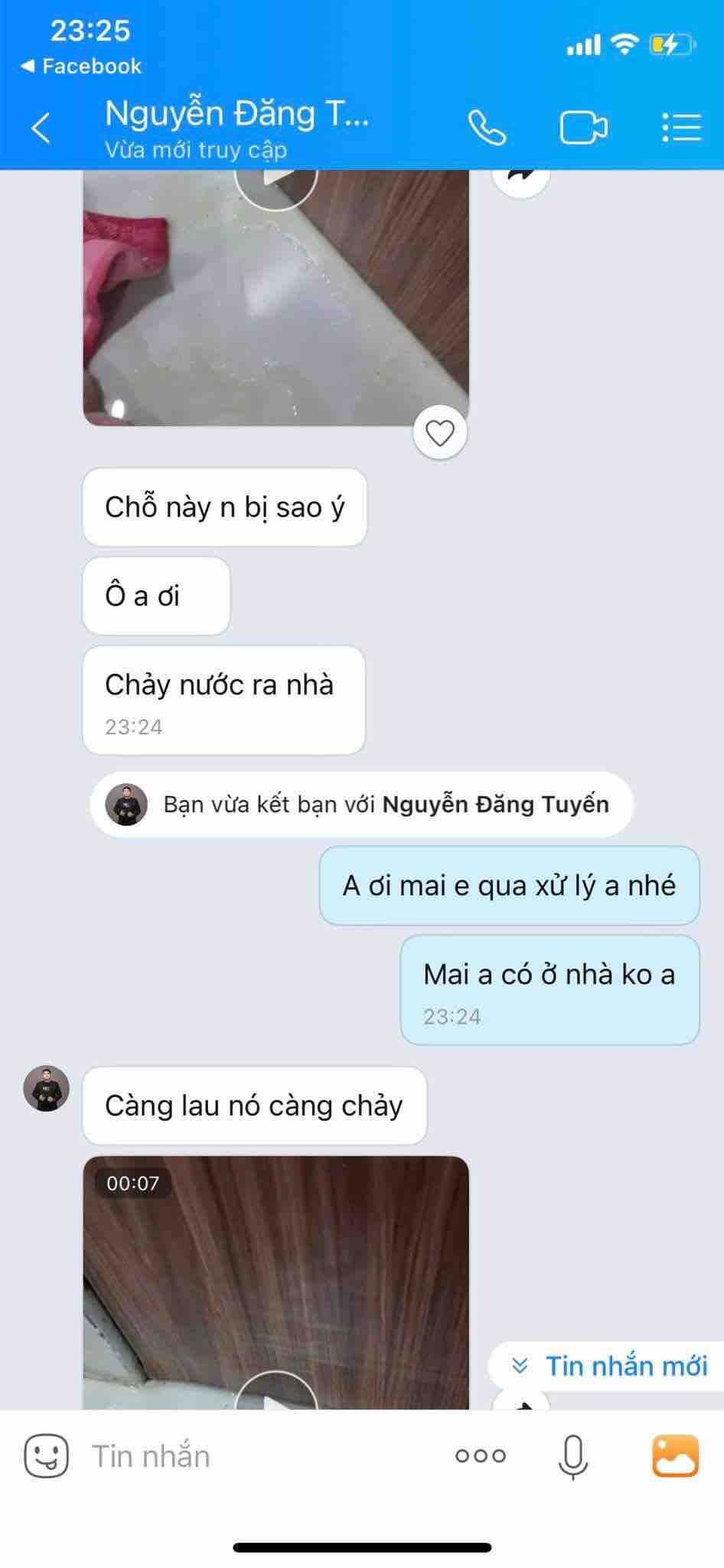Open more attachment options
The width and height of the screenshot is (724, 1568).
481,1455
